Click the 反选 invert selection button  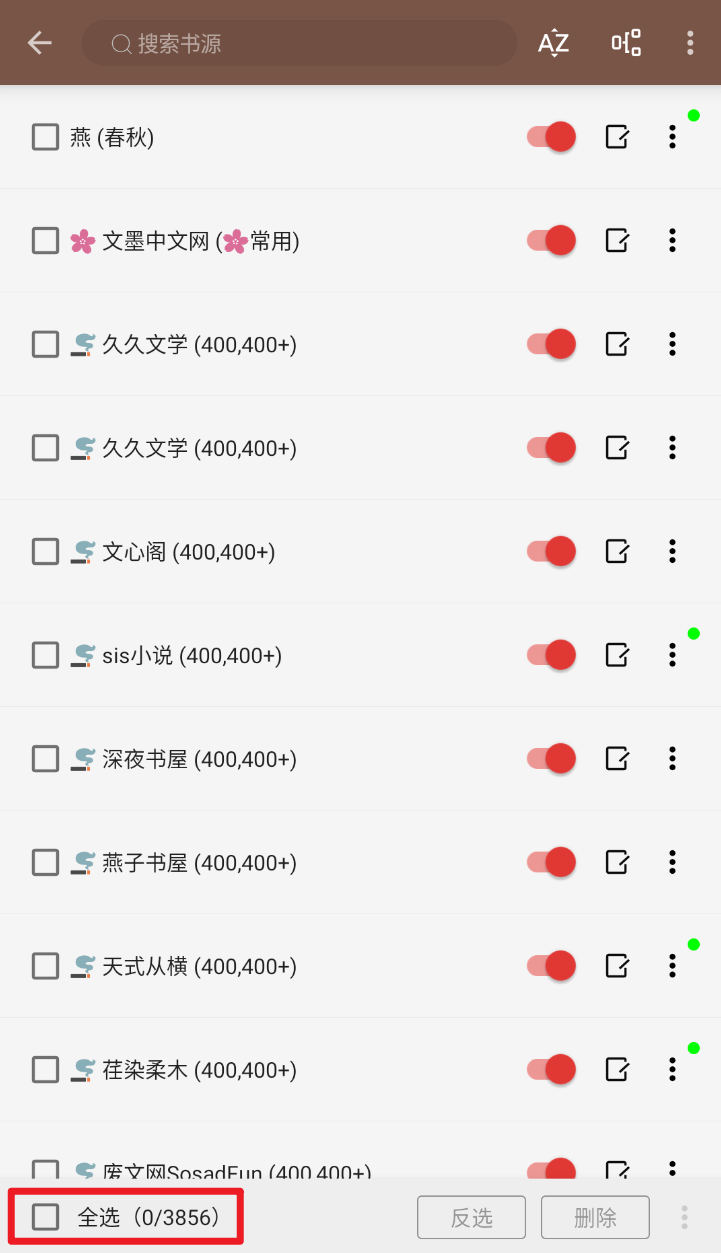pyautogui.click(x=471, y=1217)
